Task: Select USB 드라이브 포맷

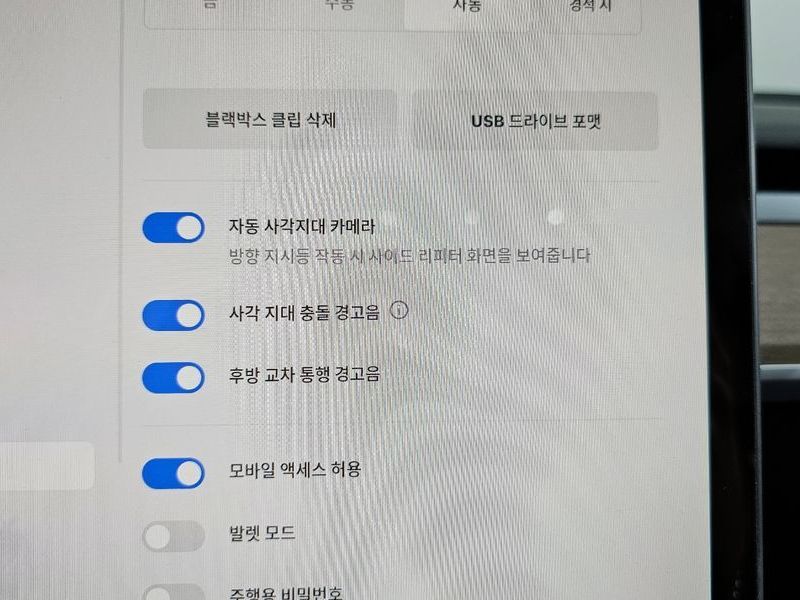Action: pos(536,123)
